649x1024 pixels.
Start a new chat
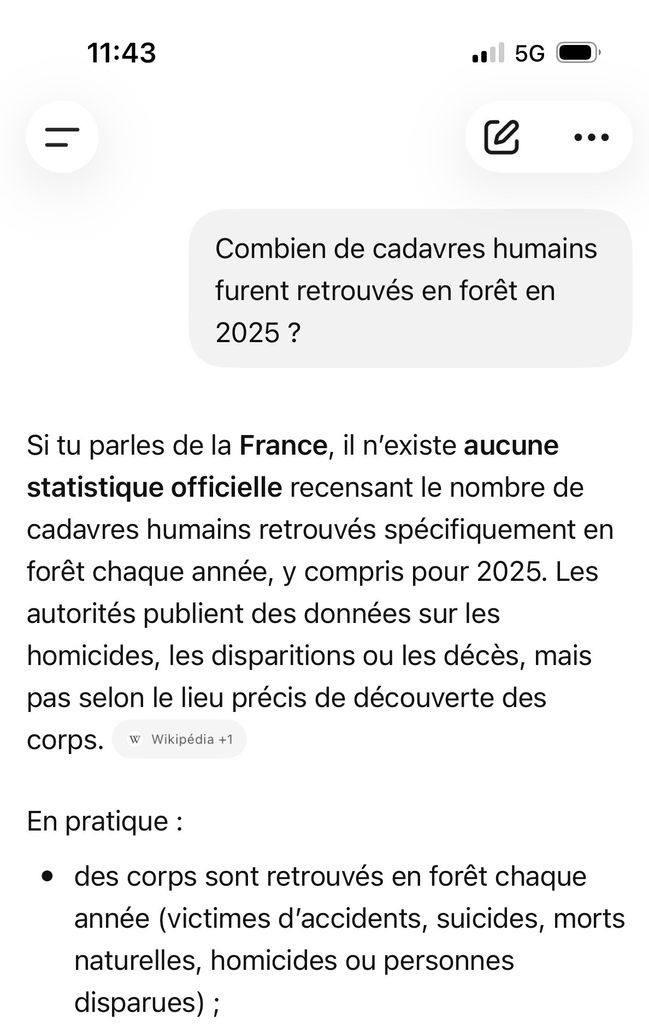(501, 137)
